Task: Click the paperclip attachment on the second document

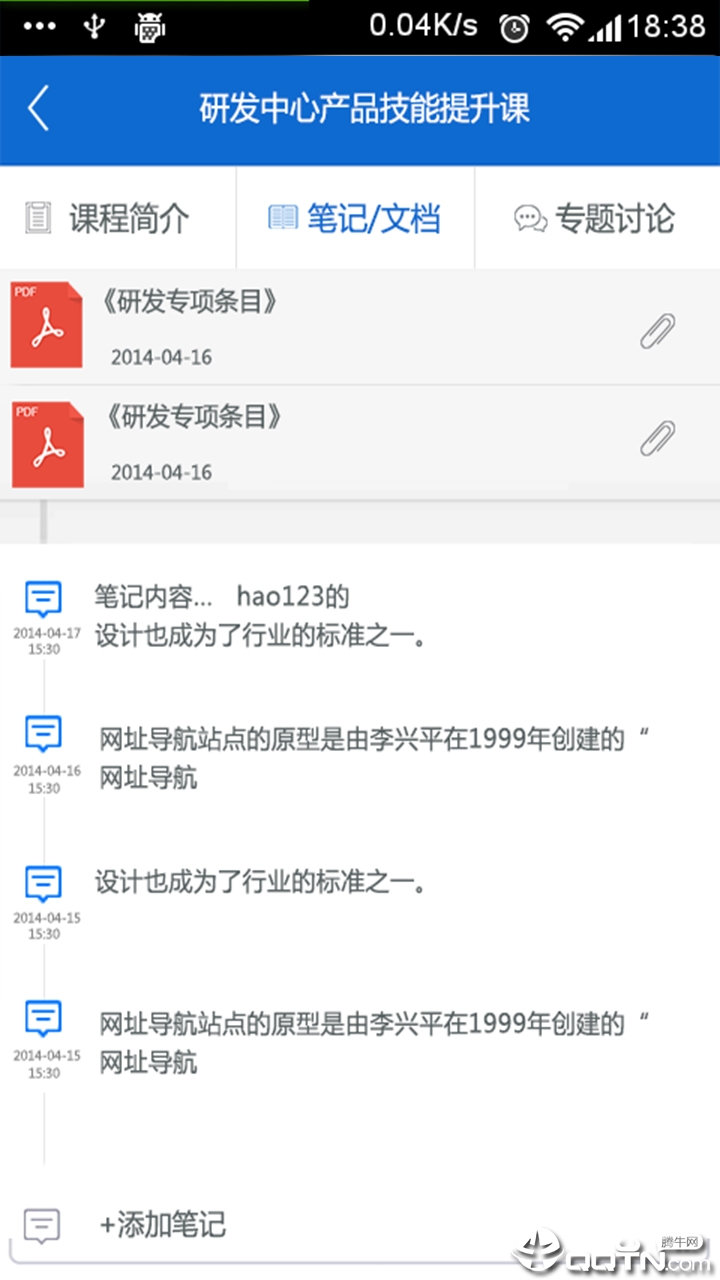Action: 657,438
